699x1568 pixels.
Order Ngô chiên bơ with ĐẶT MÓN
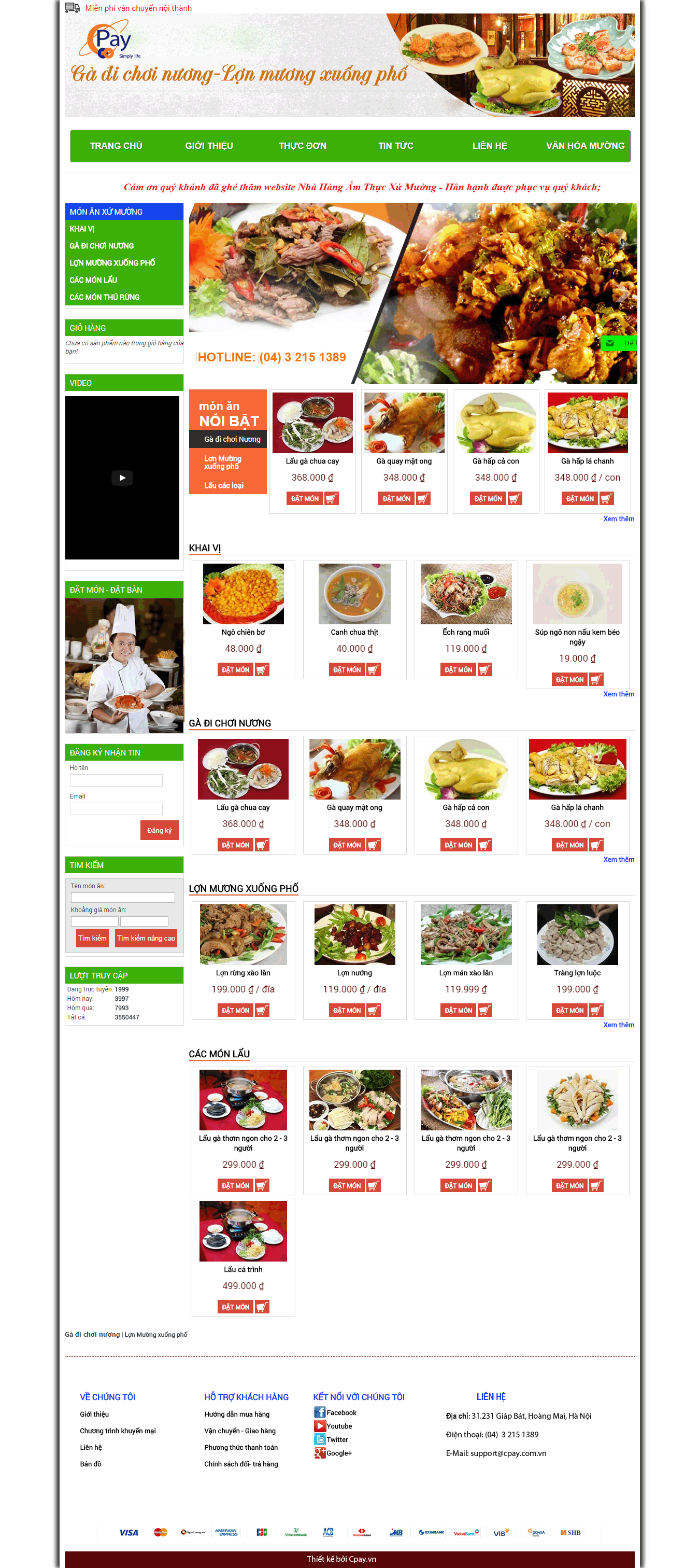pos(235,669)
